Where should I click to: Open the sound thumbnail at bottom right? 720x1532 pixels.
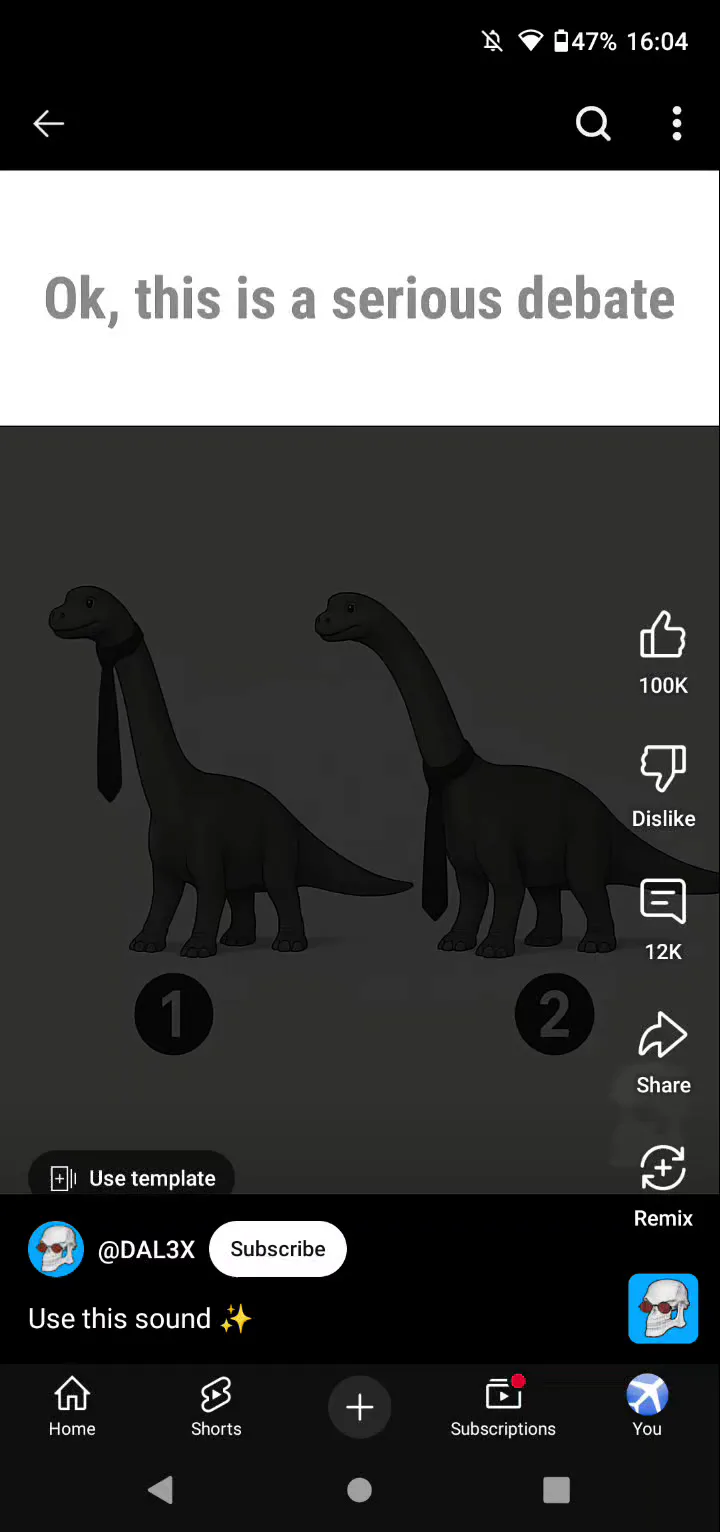pyautogui.click(x=663, y=1308)
